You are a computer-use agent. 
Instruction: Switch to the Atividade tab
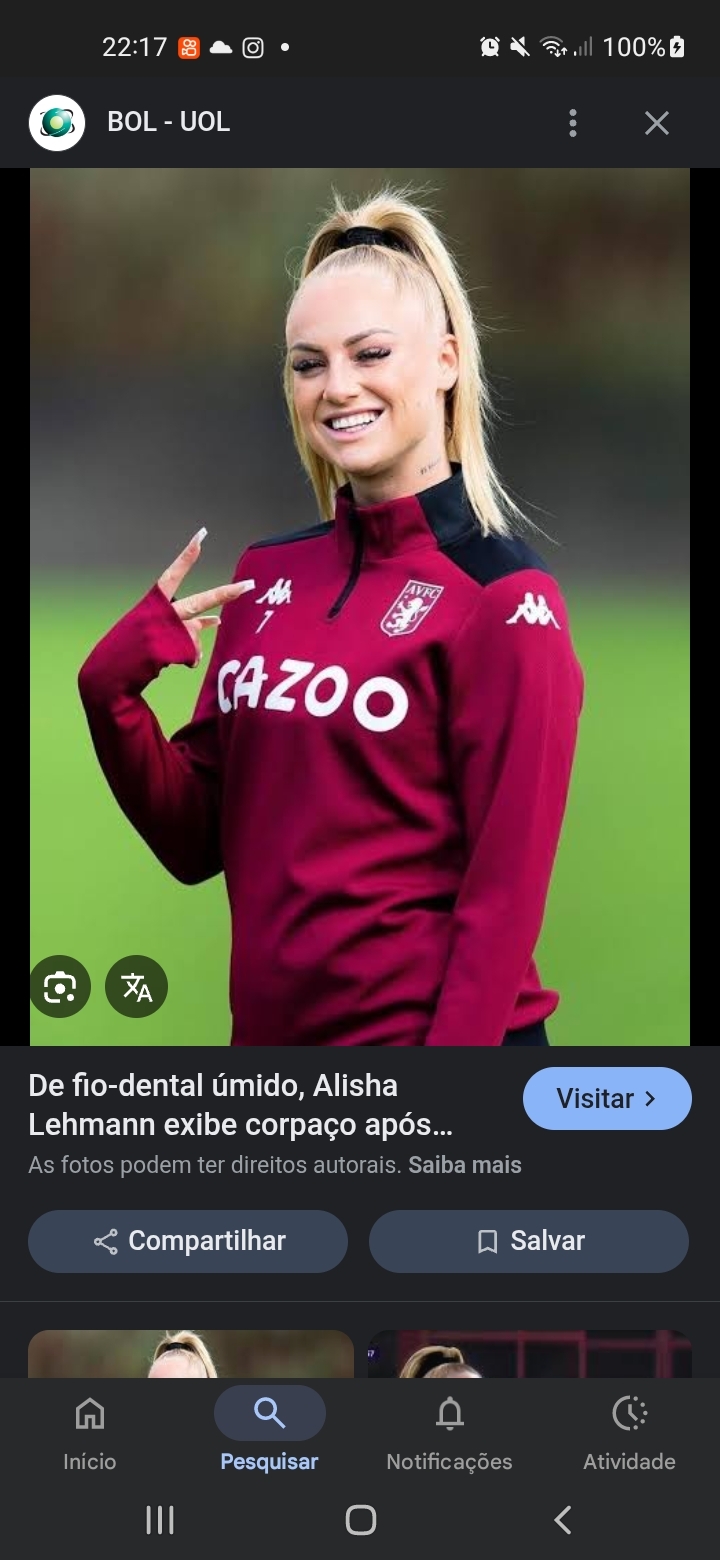(x=629, y=1431)
